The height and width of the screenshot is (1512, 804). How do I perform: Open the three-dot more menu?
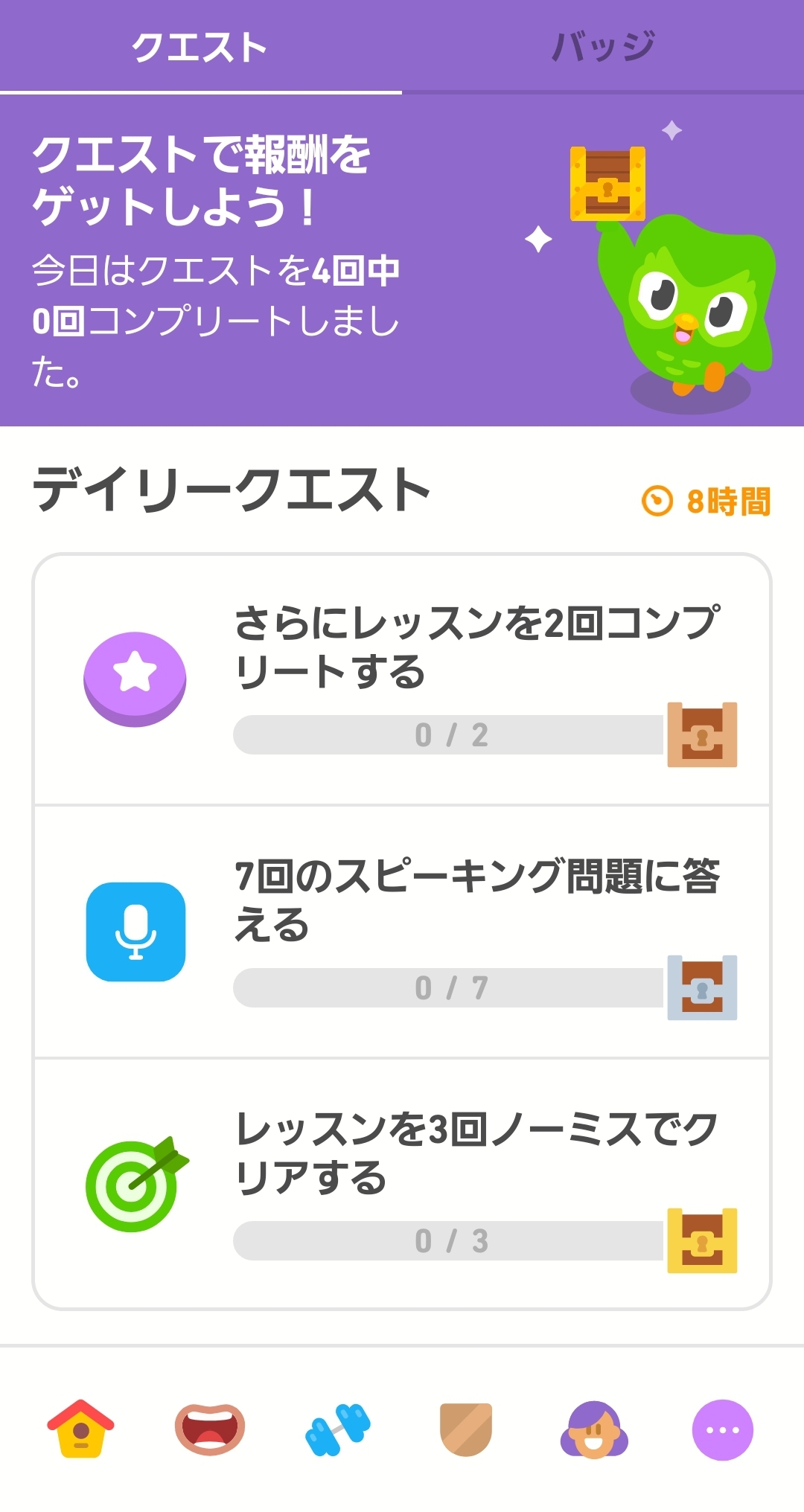point(722,1429)
